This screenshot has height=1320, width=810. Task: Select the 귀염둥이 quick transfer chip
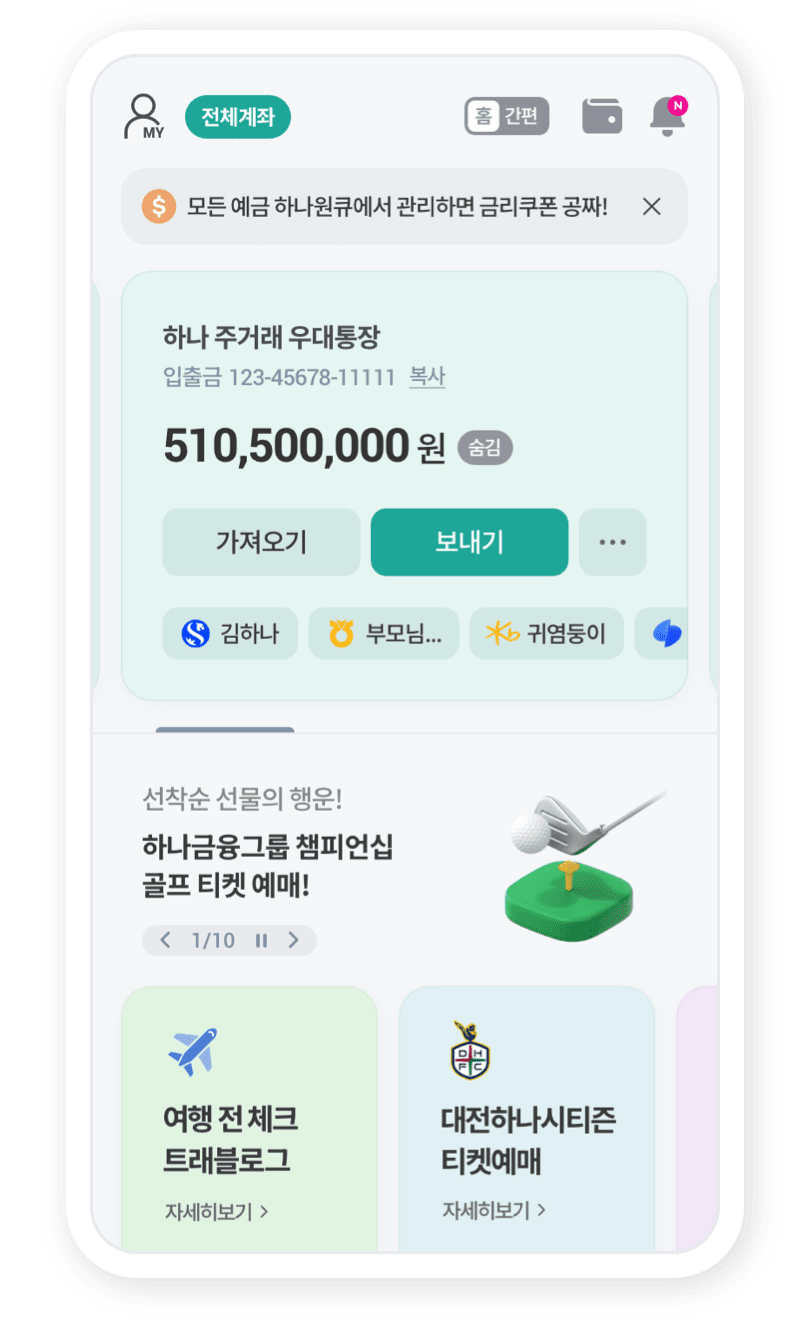tap(546, 633)
